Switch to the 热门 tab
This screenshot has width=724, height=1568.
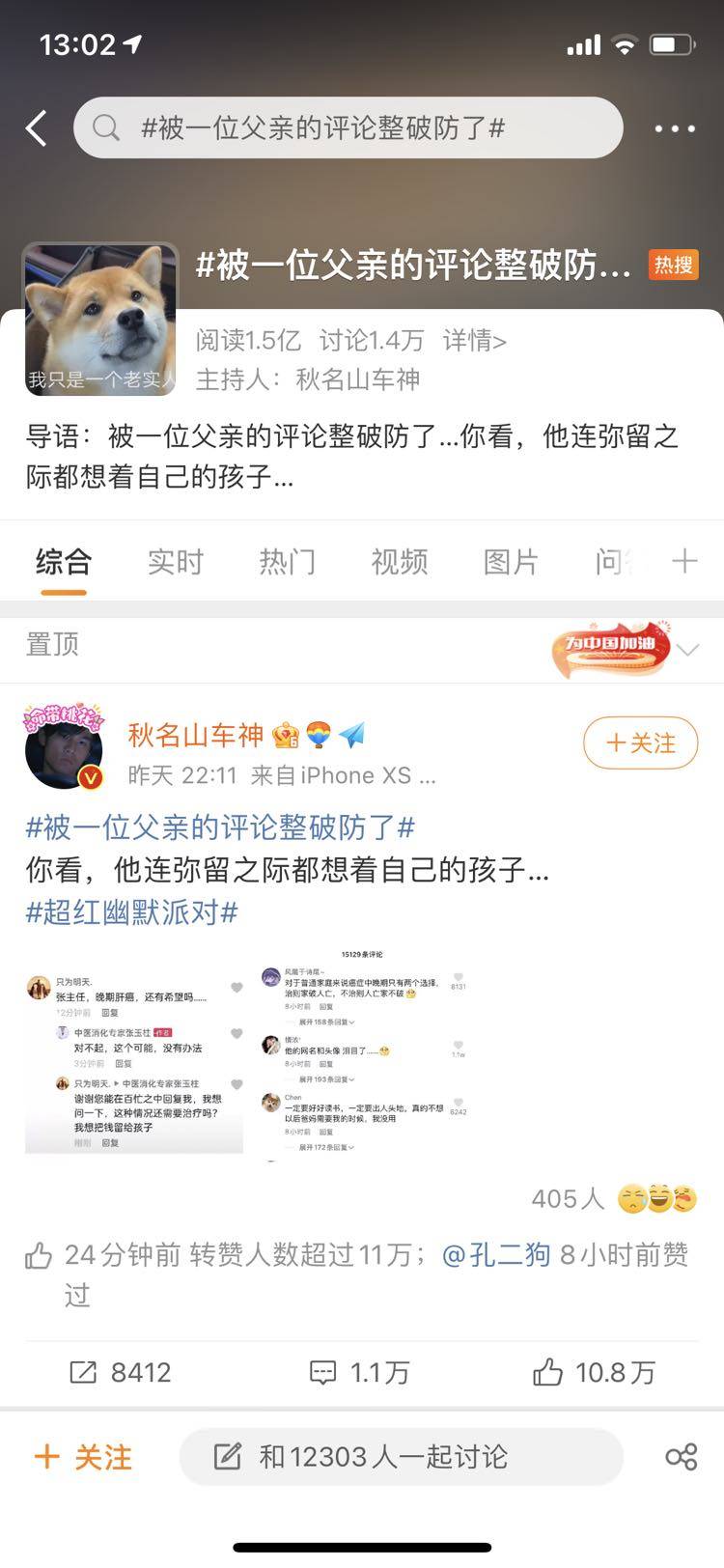287,562
